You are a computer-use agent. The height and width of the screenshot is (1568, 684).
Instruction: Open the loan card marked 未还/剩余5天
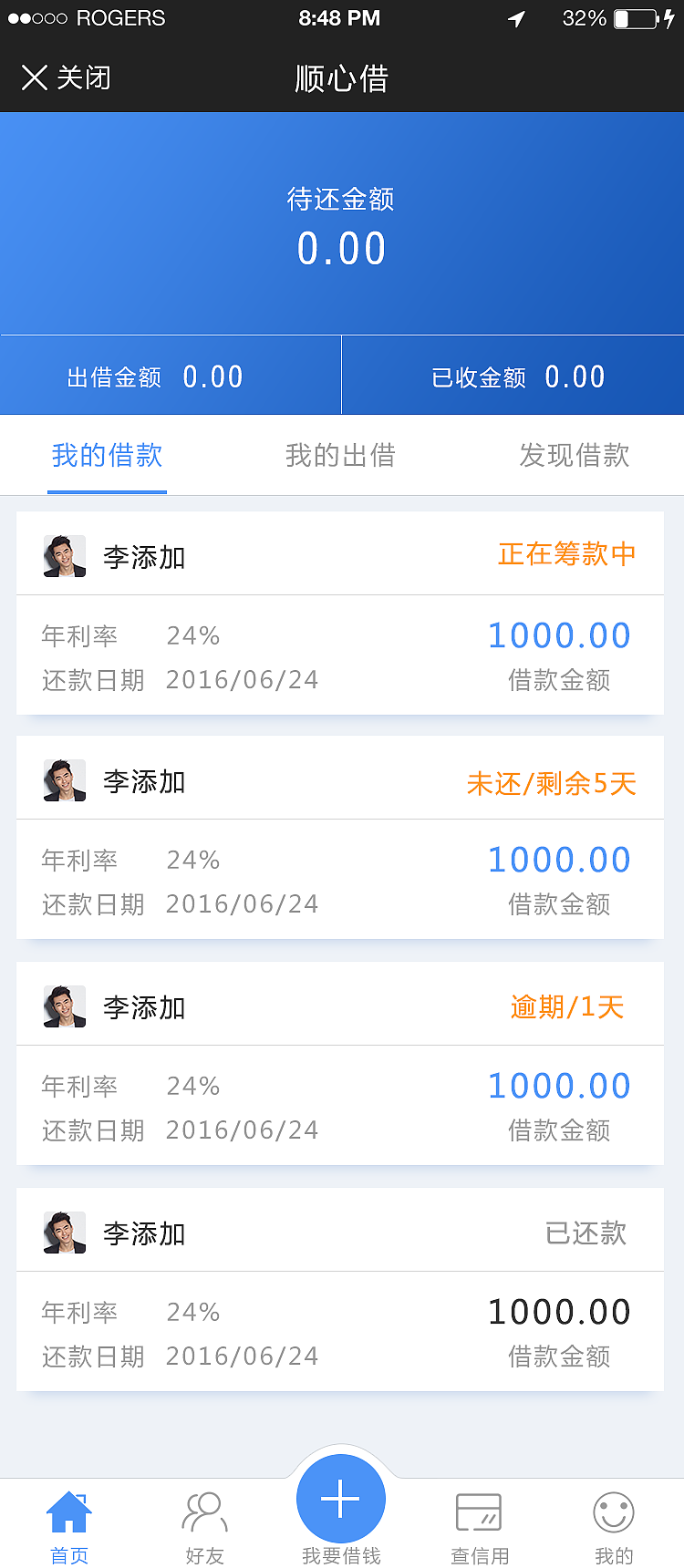click(x=339, y=837)
